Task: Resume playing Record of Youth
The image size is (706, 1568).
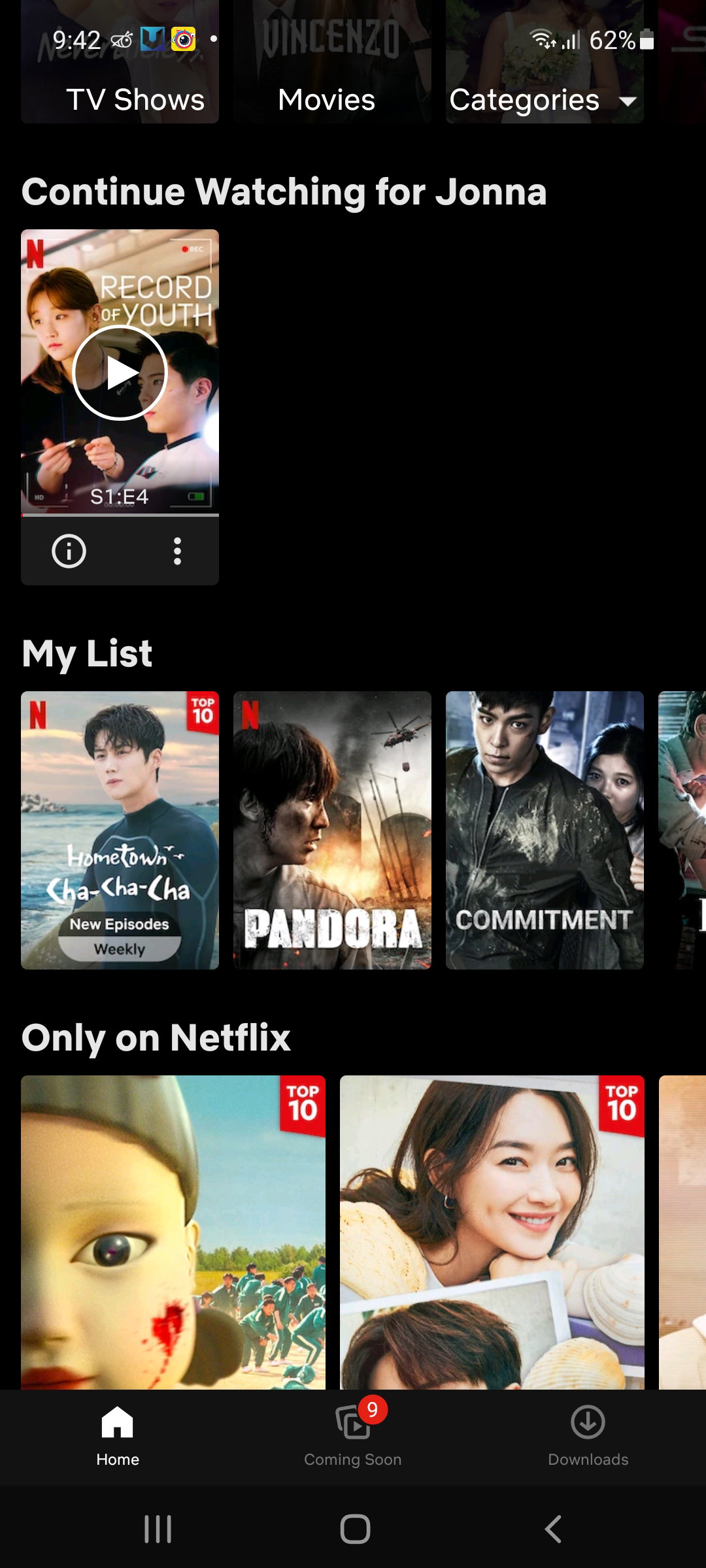Action: click(x=120, y=372)
